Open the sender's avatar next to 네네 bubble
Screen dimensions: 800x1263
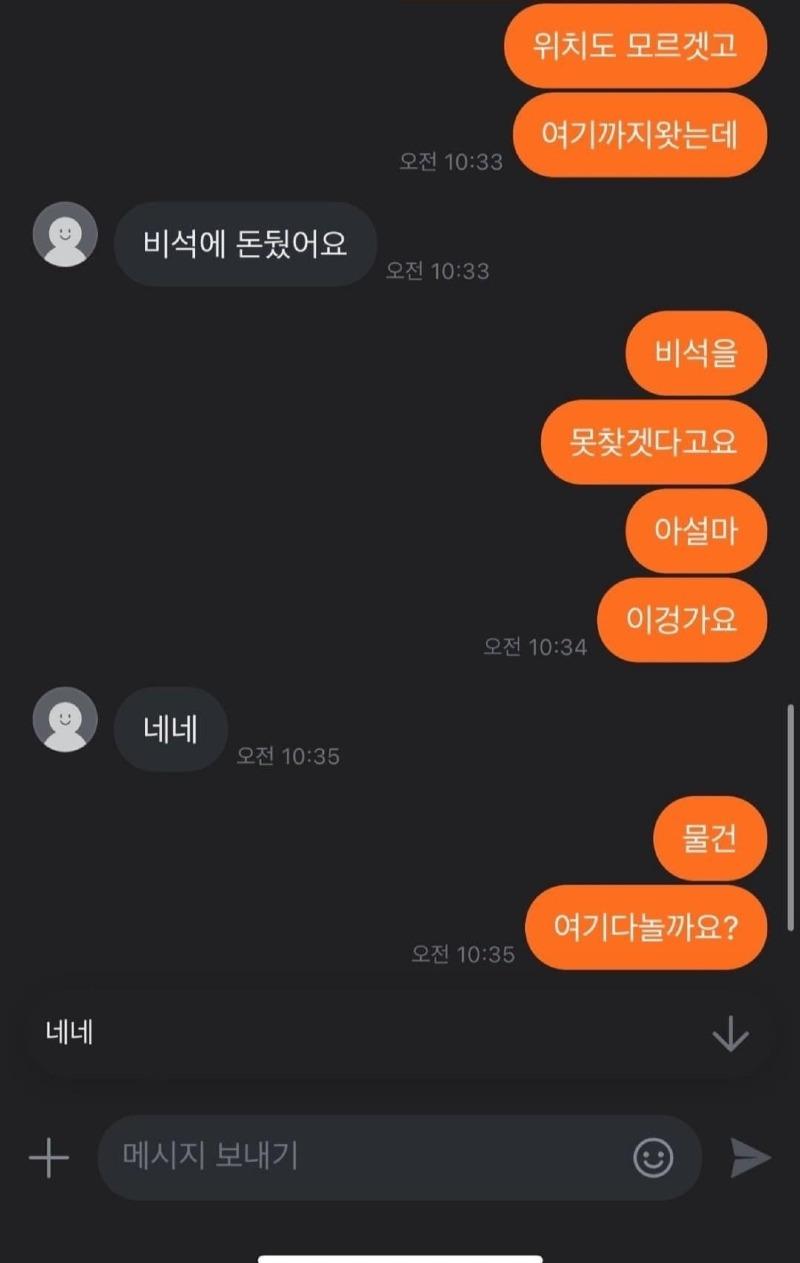(x=65, y=719)
